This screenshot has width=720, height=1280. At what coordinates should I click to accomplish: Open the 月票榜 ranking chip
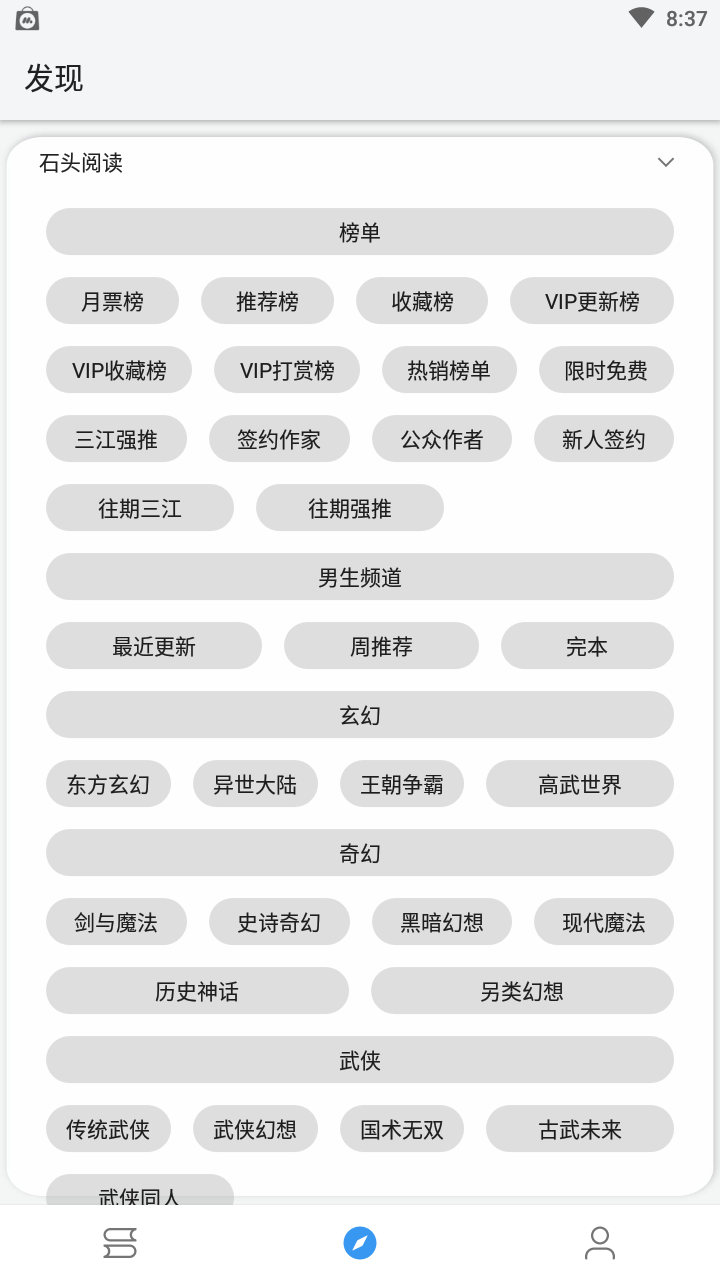112,301
